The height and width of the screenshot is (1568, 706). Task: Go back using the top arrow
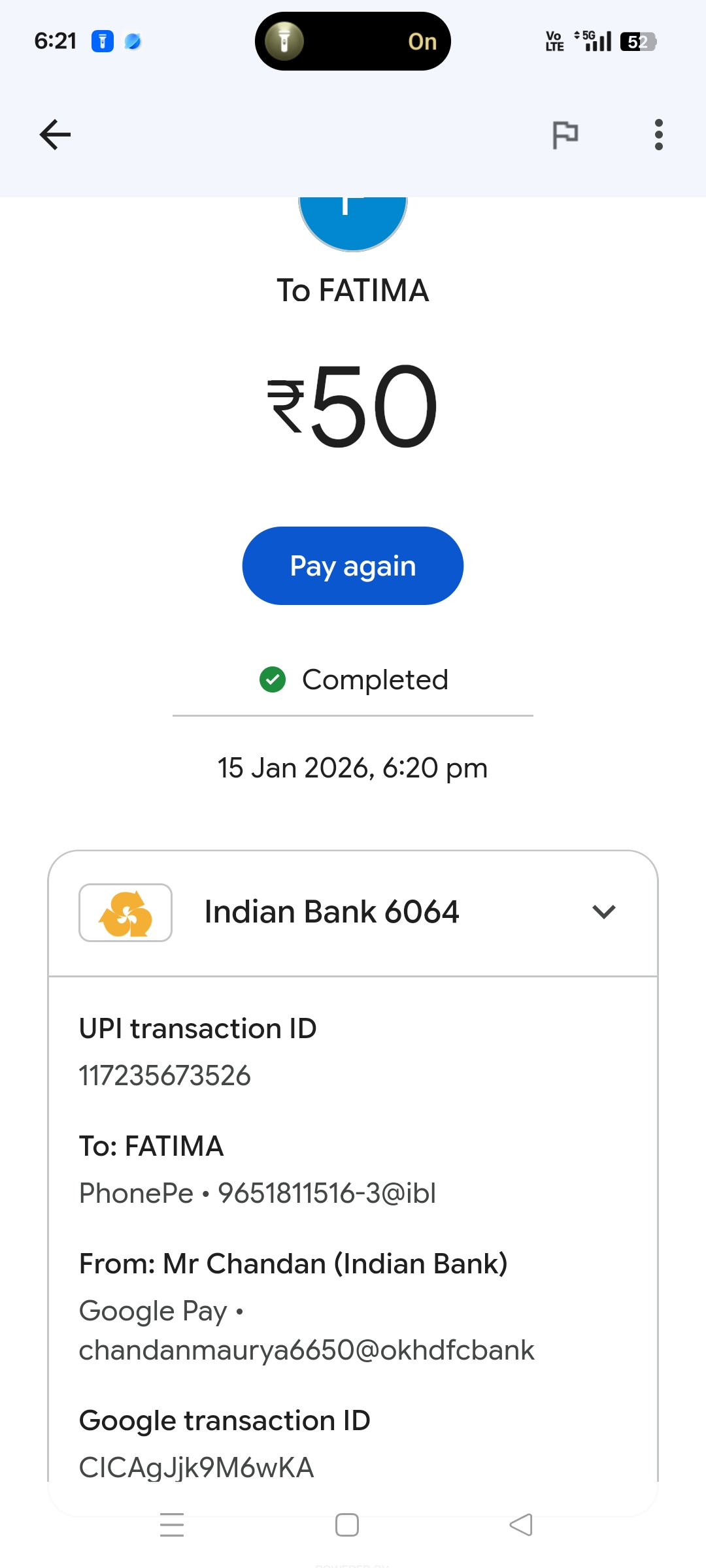pos(55,135)
